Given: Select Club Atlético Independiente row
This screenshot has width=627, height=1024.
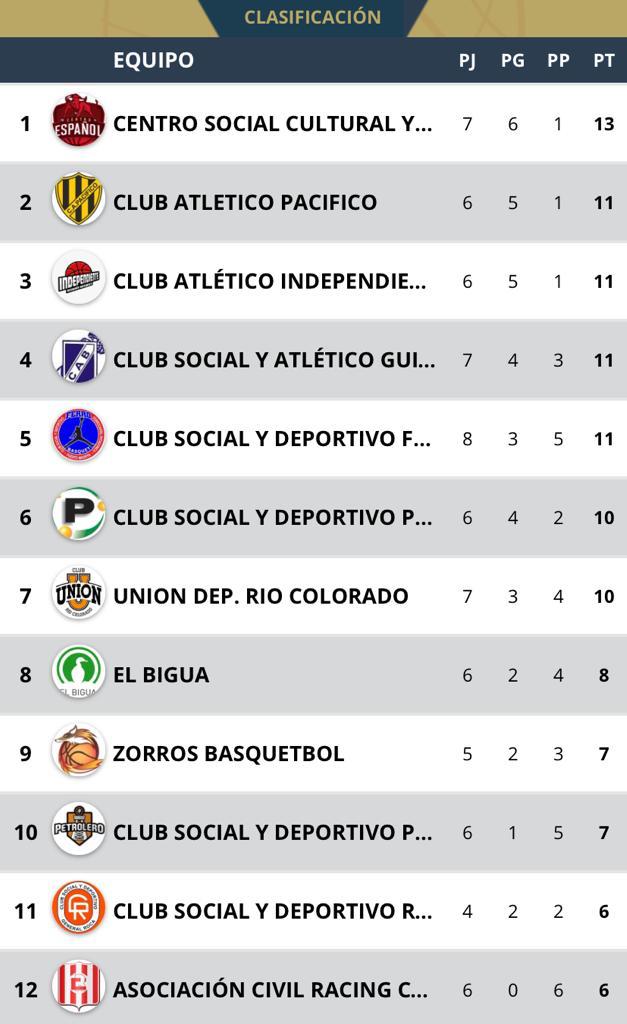Looking at the screenshot, I should [x=270, y=281].
